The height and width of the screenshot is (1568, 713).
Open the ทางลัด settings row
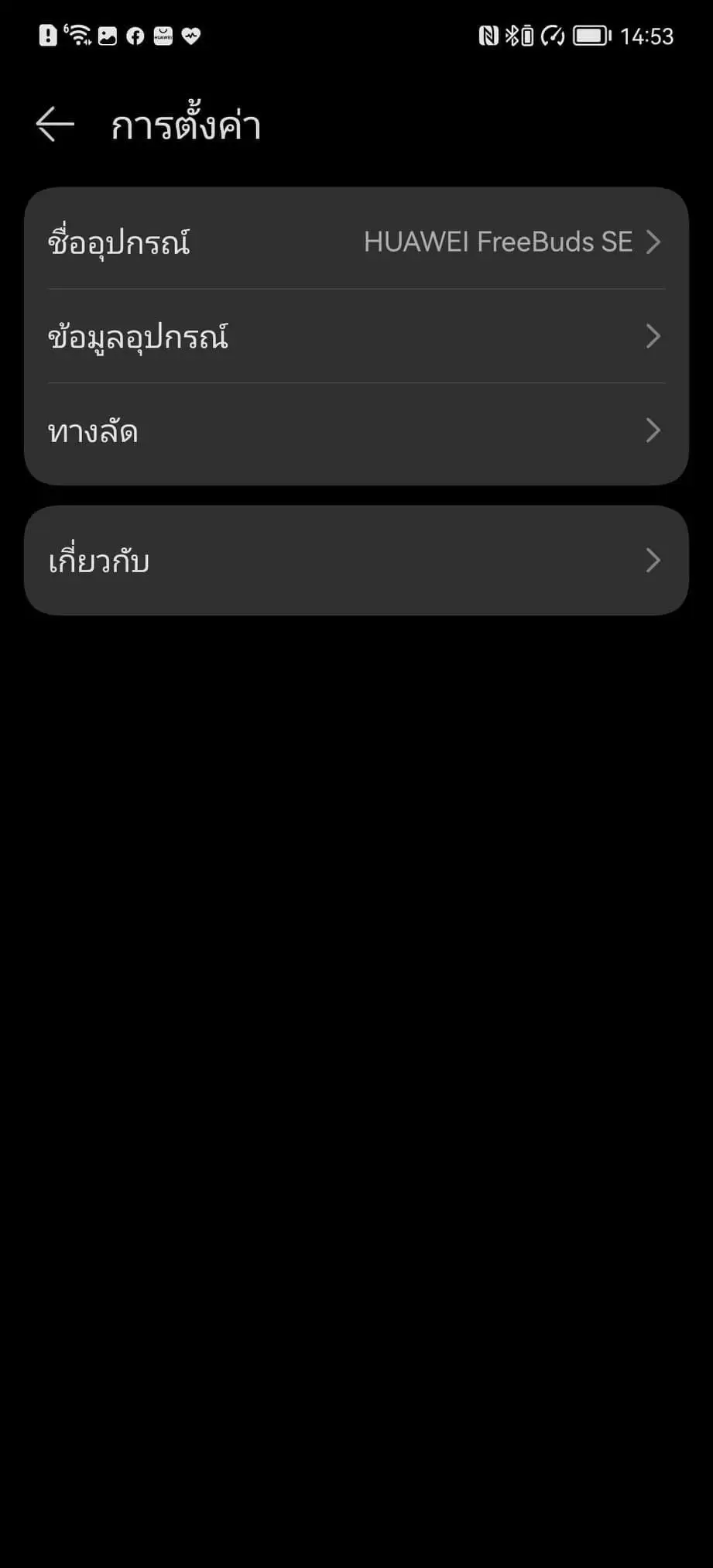click(356, 431)
